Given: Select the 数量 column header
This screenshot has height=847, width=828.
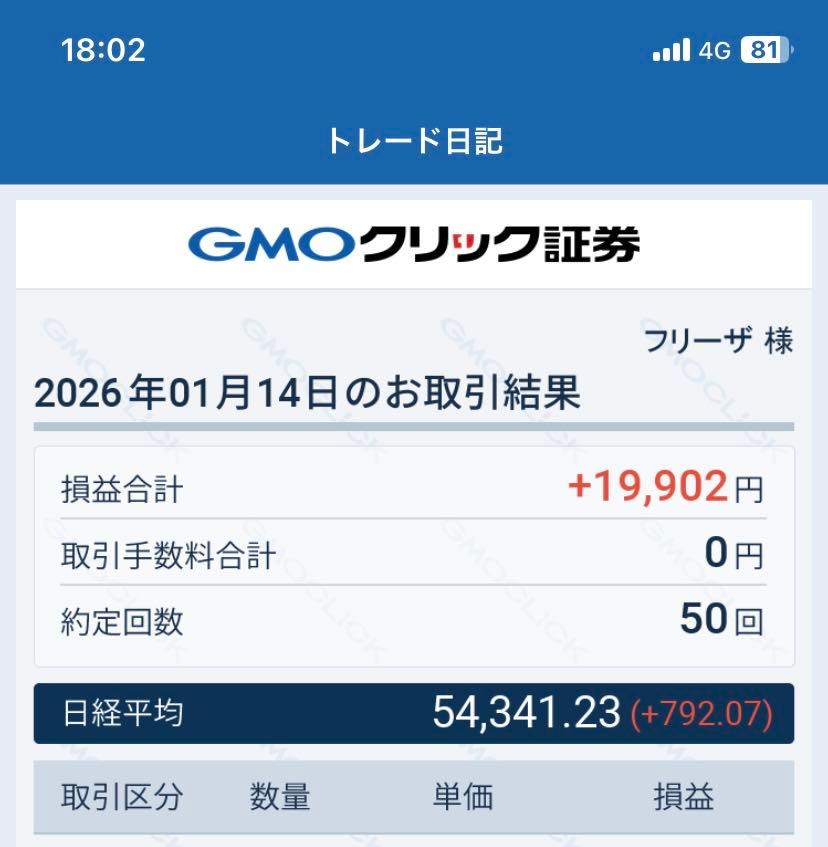Looking at the screenshot, I should pyautogui.click(x=280, y=797).
